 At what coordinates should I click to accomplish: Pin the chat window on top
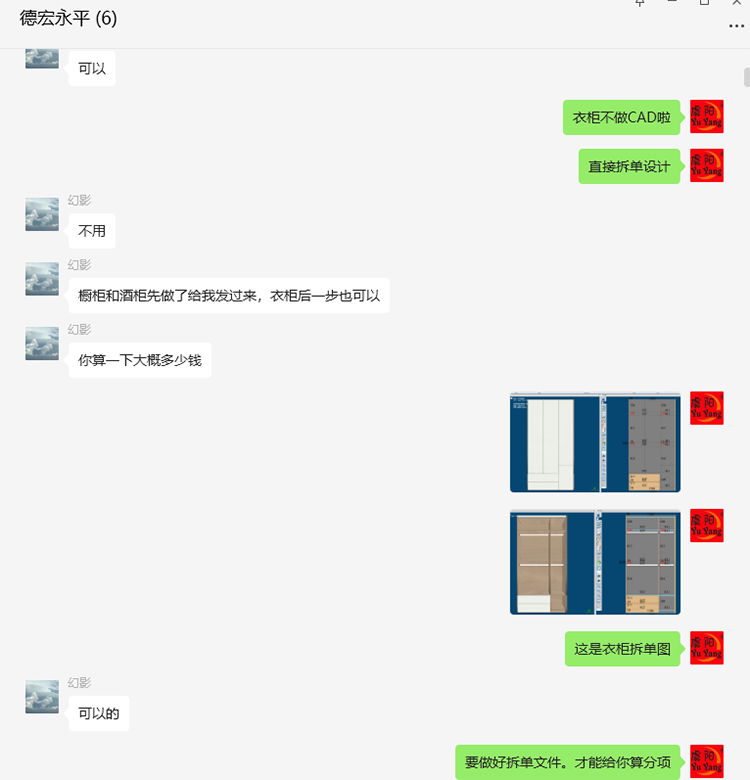[641, 3]
